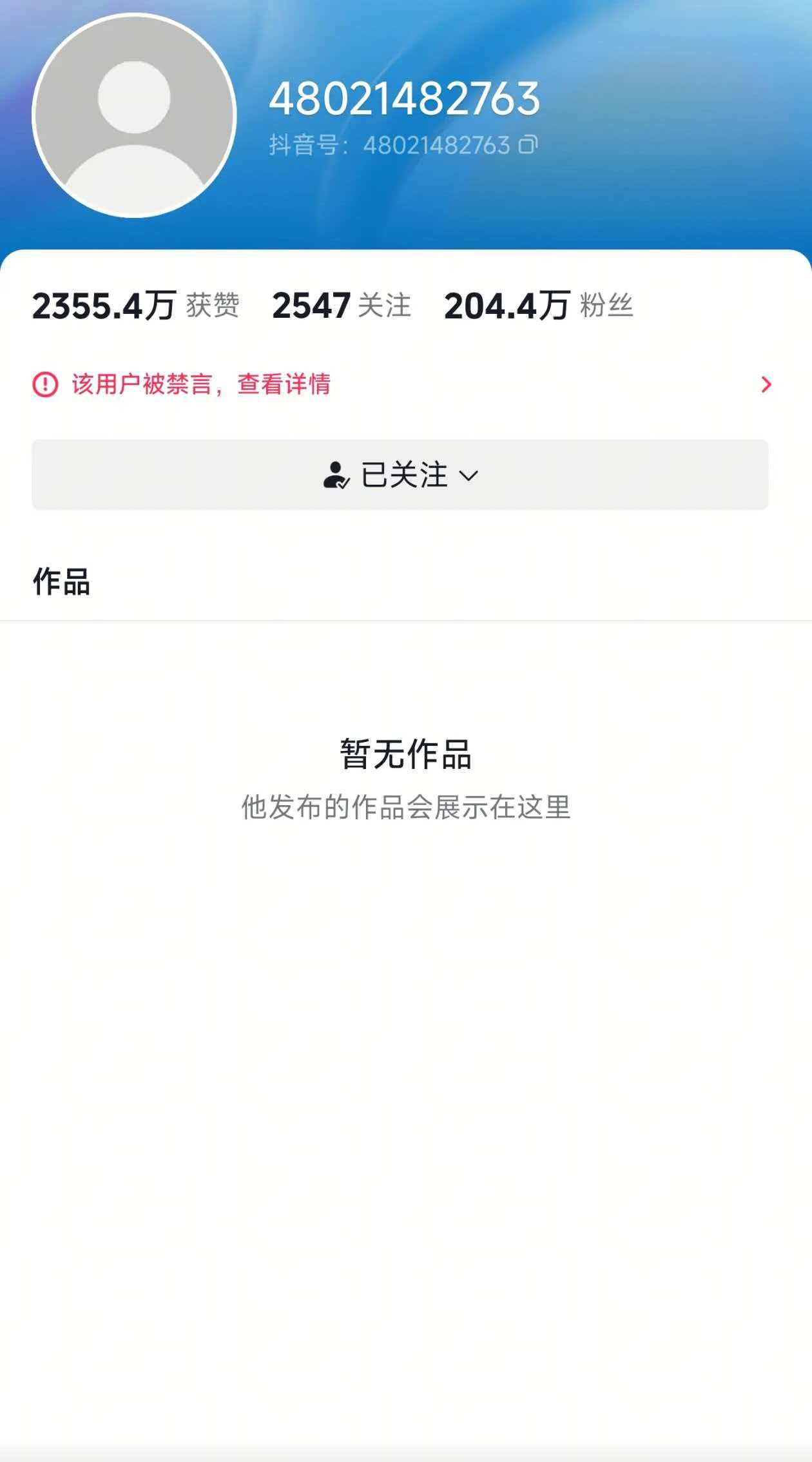This screenshot has width=812, height=1462.
Task: Open the 204.4万 粉丝 followers list
Action: tap(539, 306)
